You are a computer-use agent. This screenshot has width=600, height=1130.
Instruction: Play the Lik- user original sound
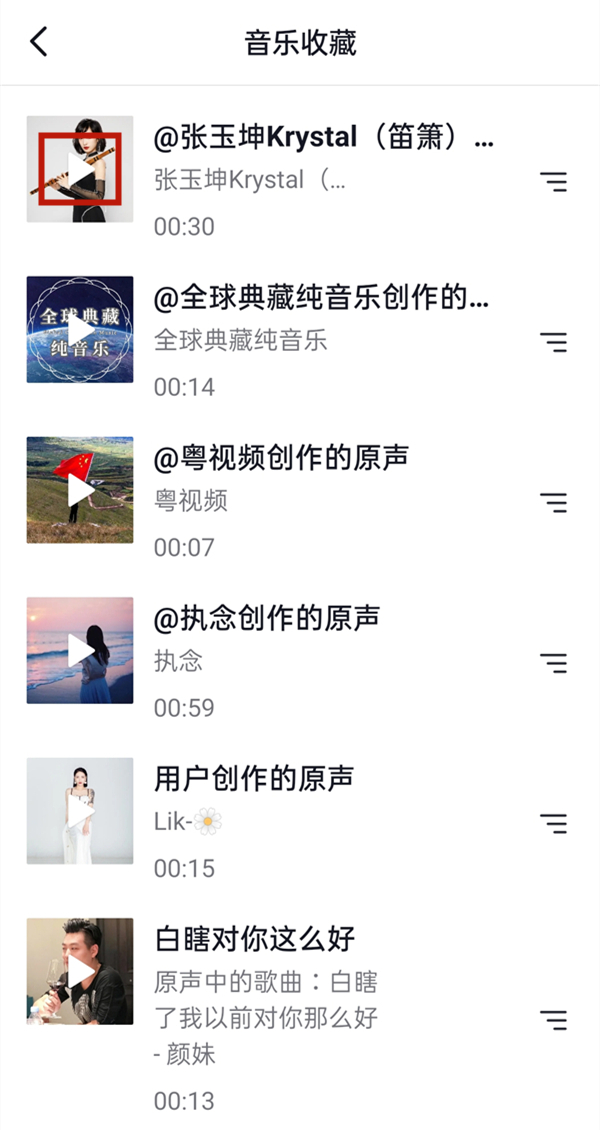click(80, 811)
